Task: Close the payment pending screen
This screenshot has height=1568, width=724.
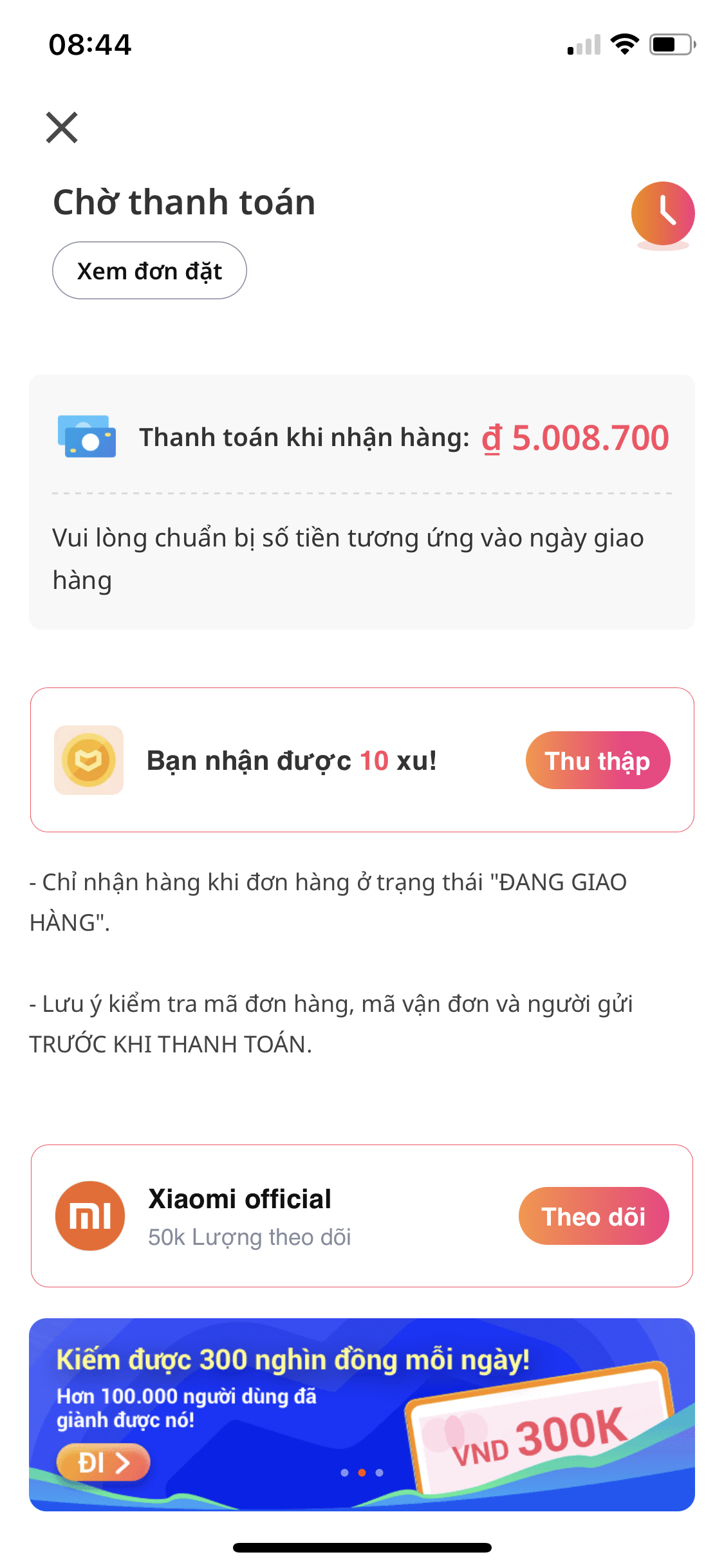Action: point(62,127)
